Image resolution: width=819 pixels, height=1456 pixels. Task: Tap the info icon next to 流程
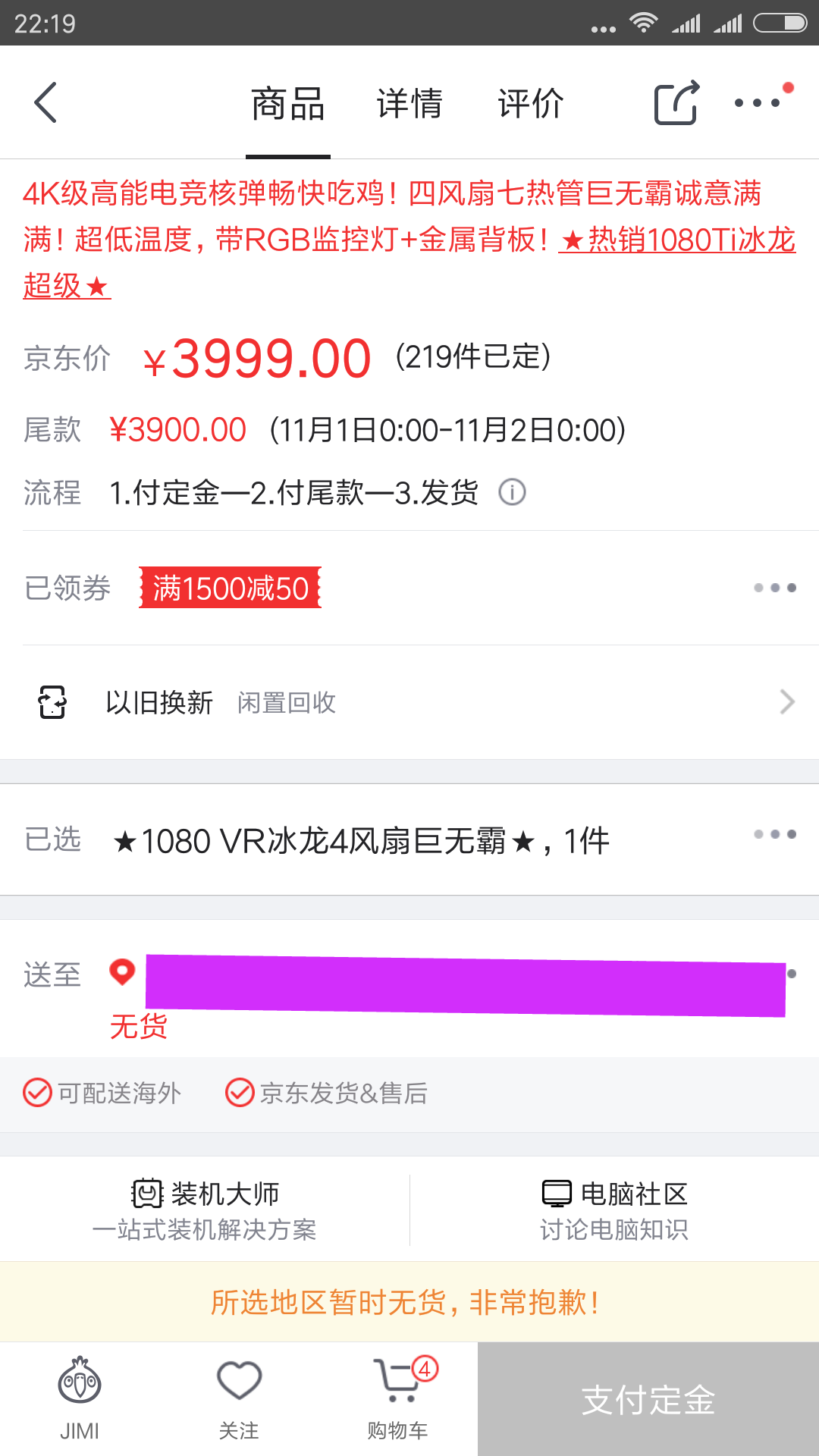pyautogui.click(x=514, y=493)
